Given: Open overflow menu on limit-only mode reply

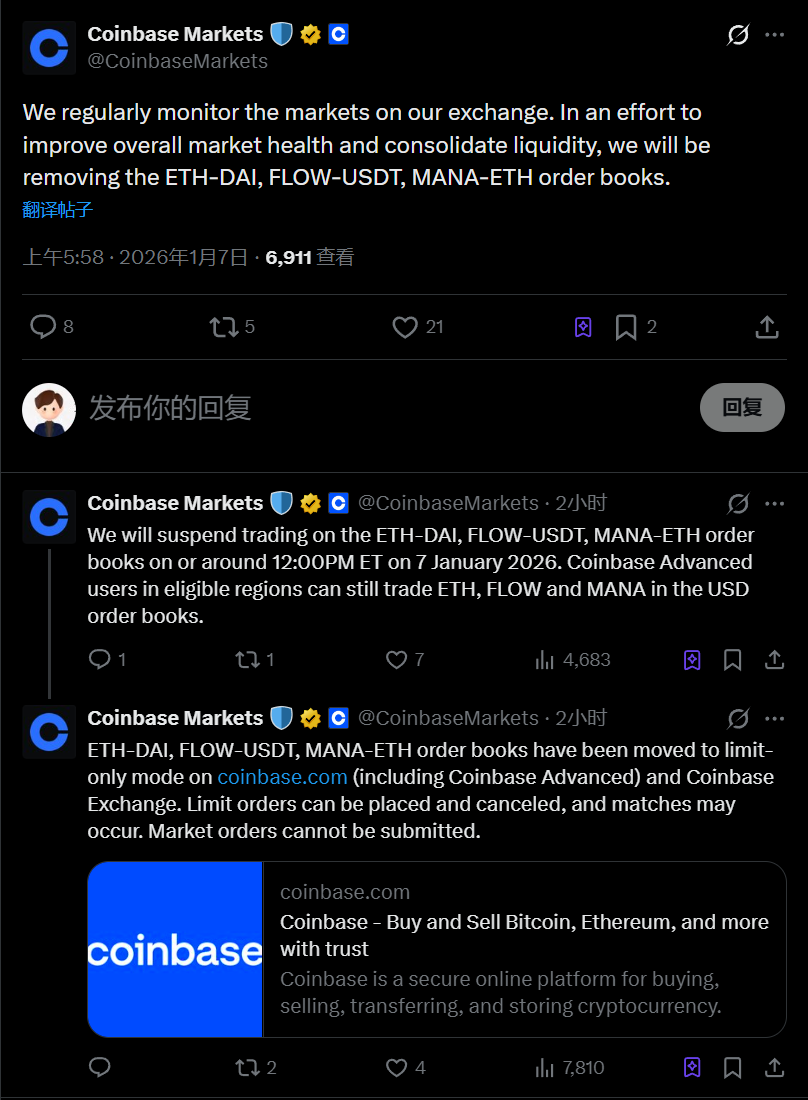Looking at the screenshot, I should pos(774,718).
